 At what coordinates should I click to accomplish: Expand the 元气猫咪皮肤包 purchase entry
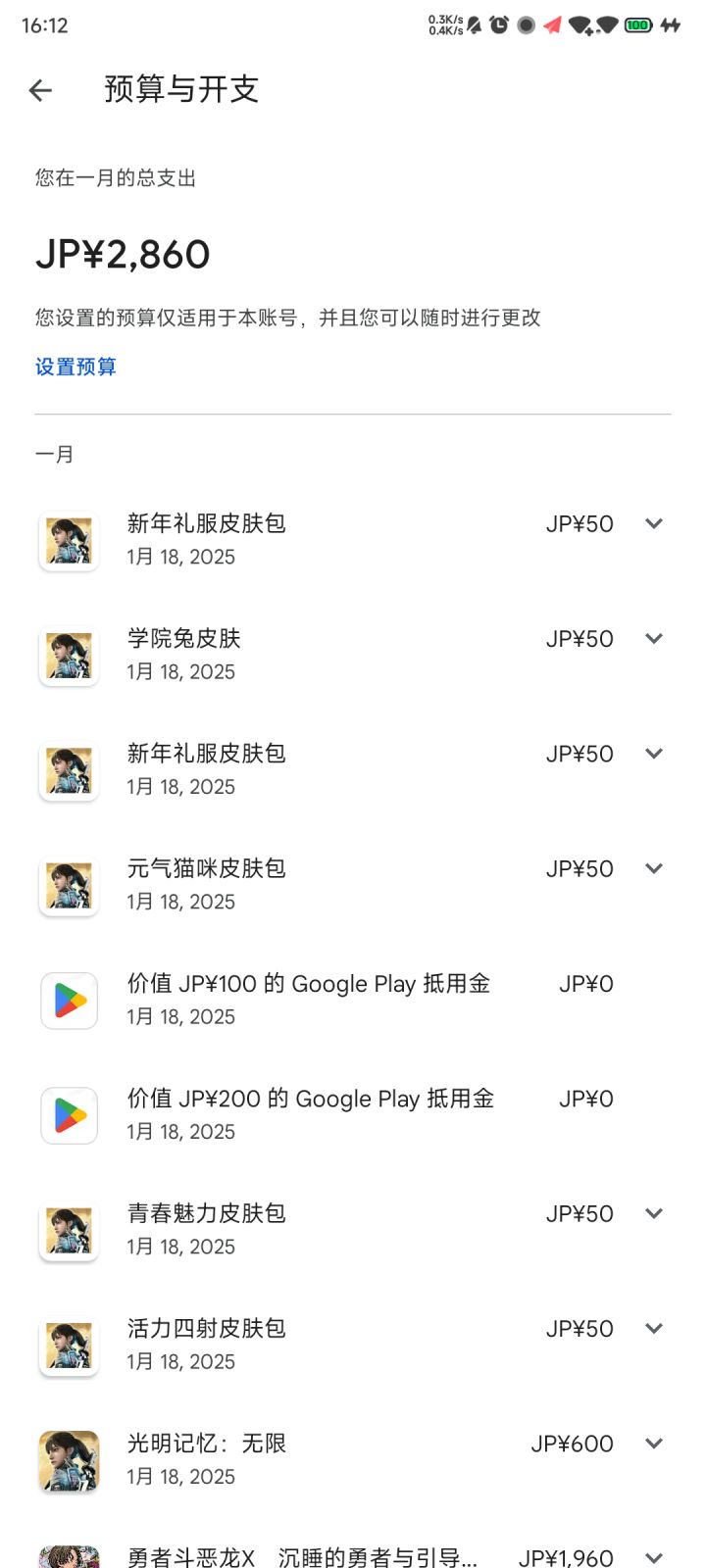pyautogui.click(x=654, y=868)
